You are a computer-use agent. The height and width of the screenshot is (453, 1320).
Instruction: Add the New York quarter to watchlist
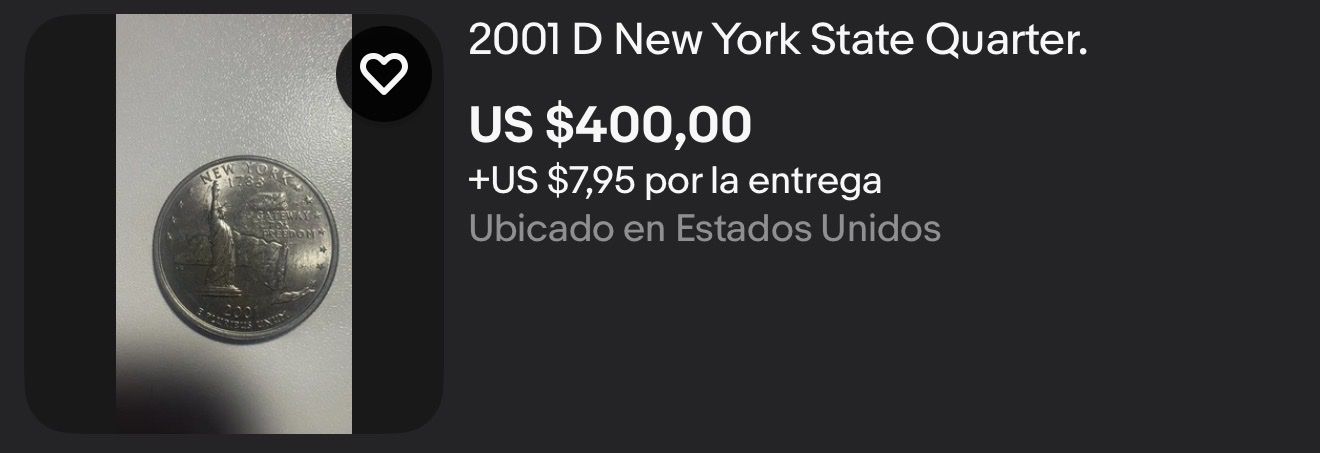tap(384, 74)
